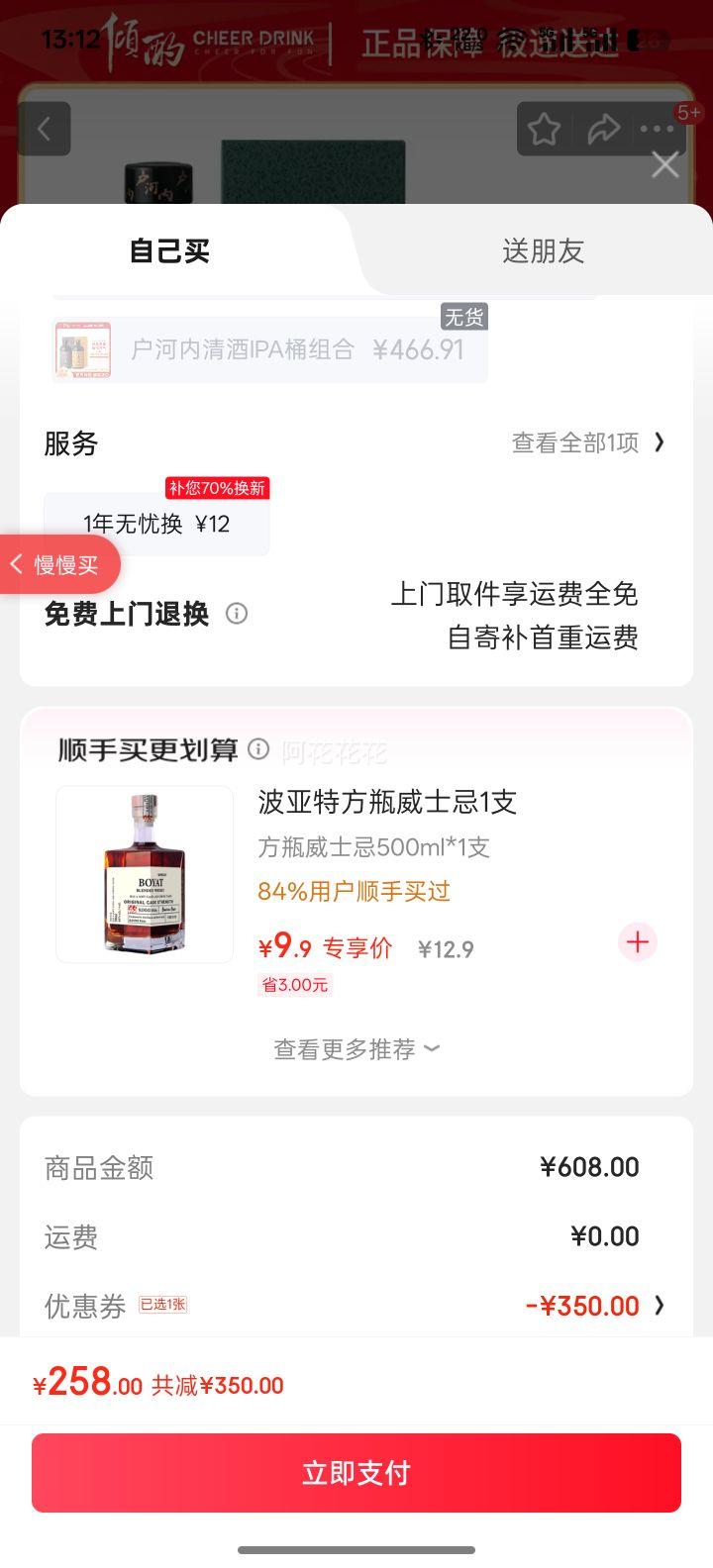The width and height of the screenshot is (713, 1568).
Task: Share the product via the share icon
Action: point(605,129)
